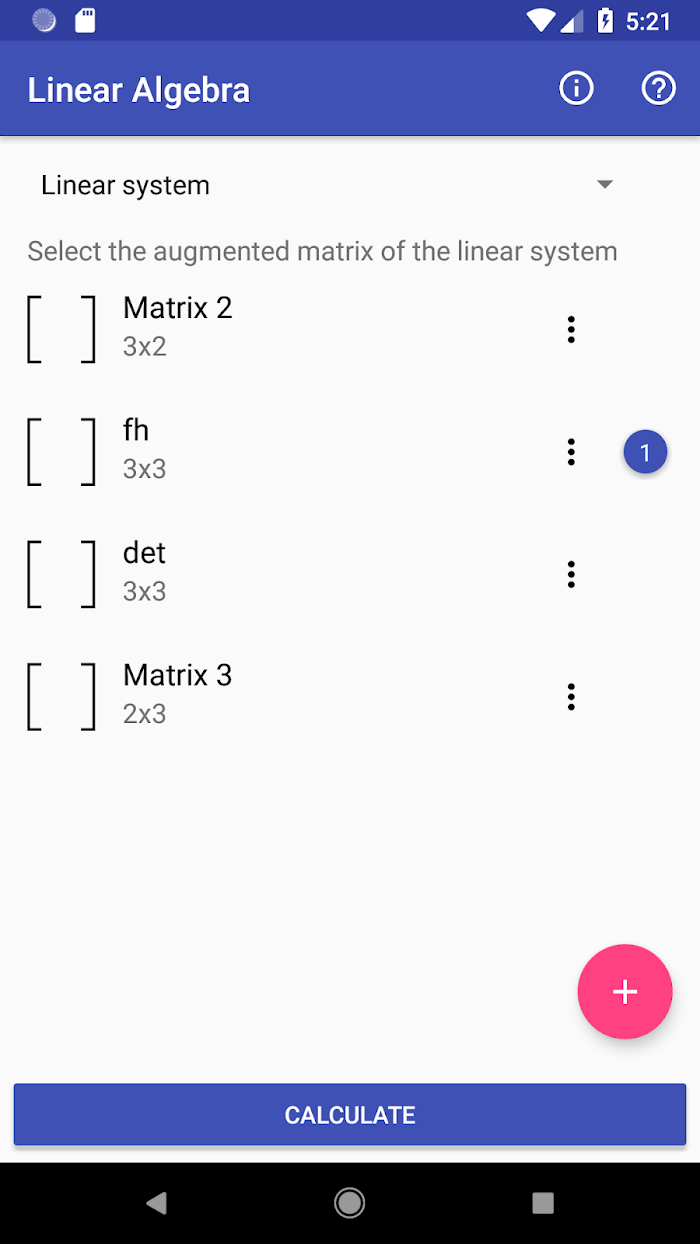
Task: Go to the home screen
Action: tap(350, 1203)
